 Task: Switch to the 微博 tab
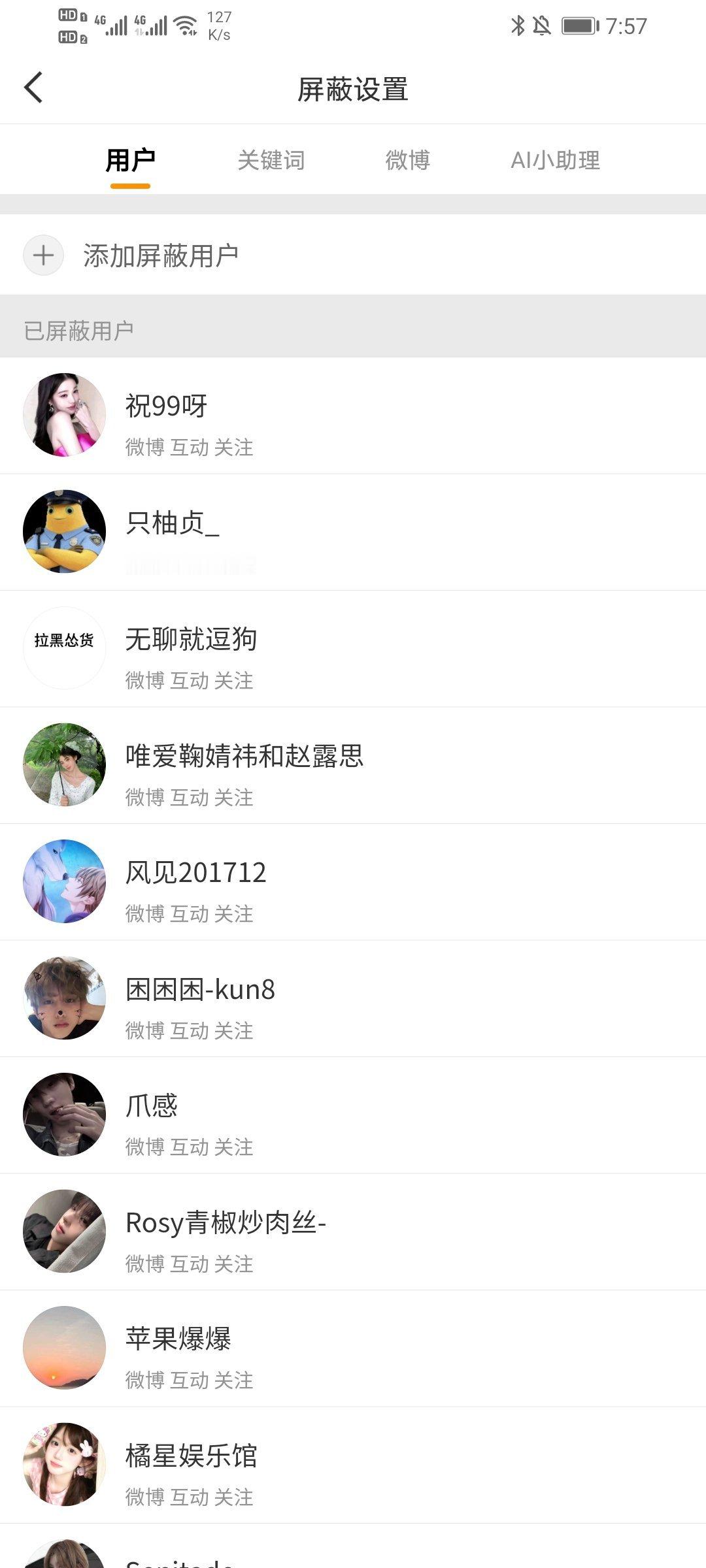click(x=408, y=160)
